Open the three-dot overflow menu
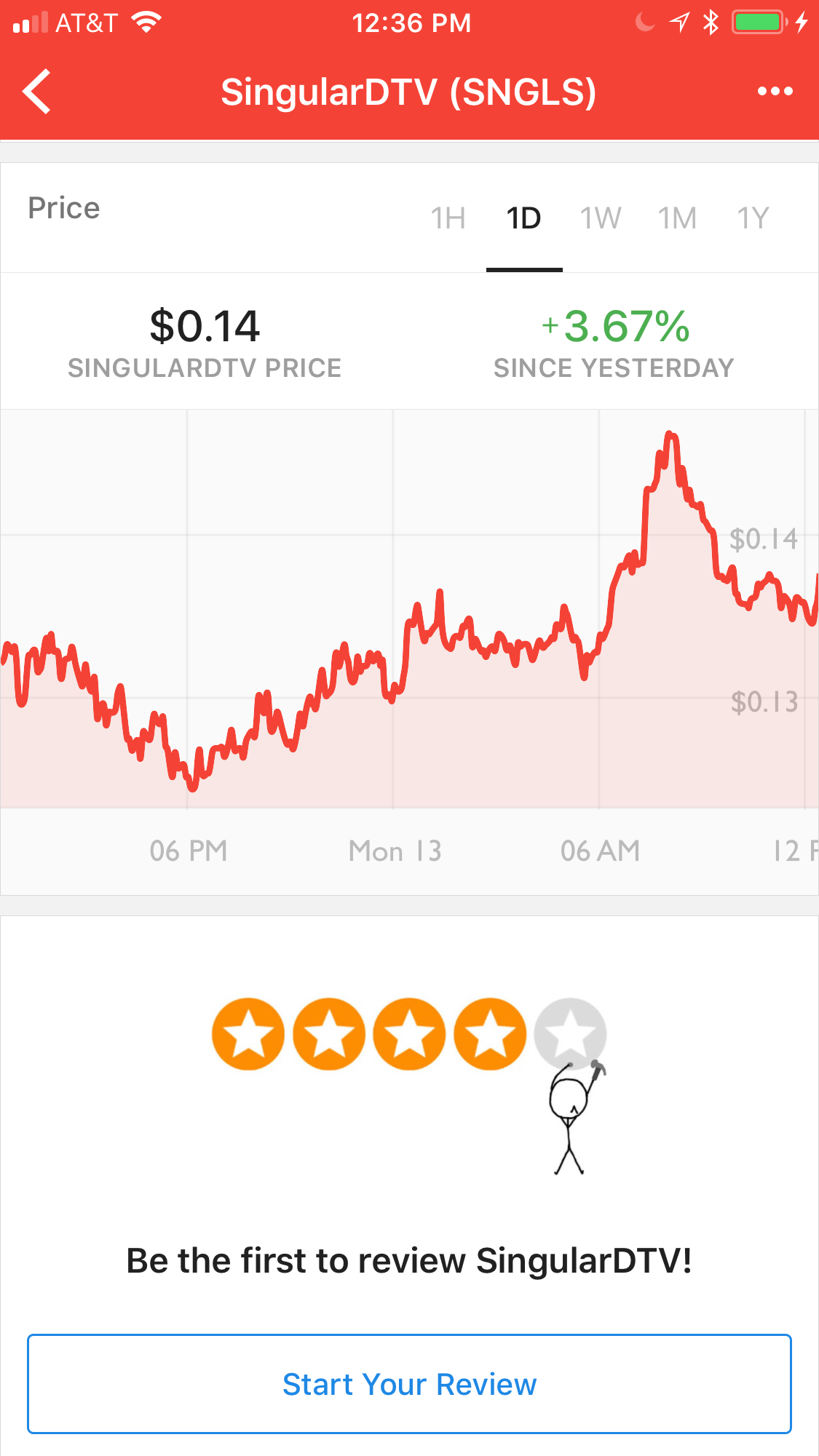The width and height of the screenshot is (819, 1456). click(x=775, y=92)
